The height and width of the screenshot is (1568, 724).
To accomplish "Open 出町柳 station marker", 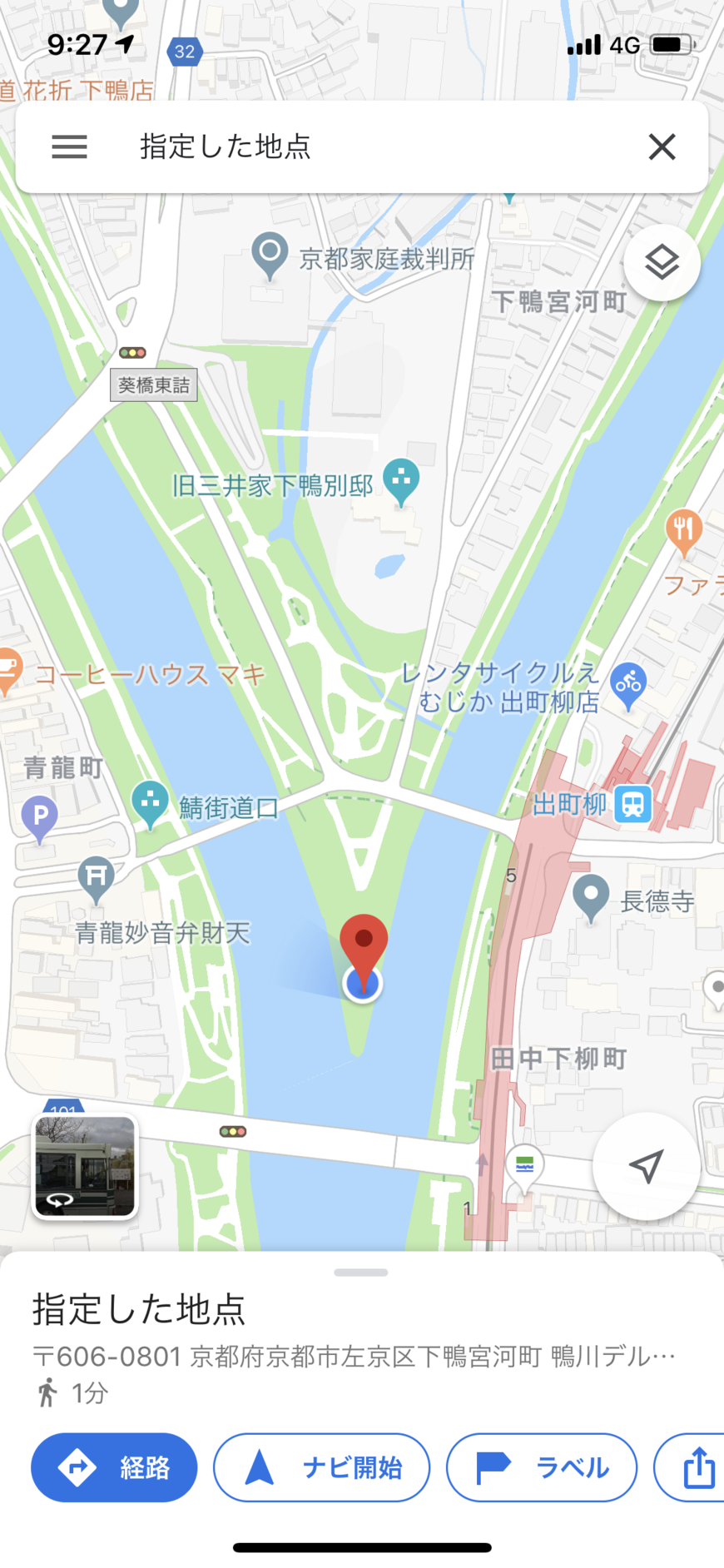I will pyautogui.click(x=632, y=805).
